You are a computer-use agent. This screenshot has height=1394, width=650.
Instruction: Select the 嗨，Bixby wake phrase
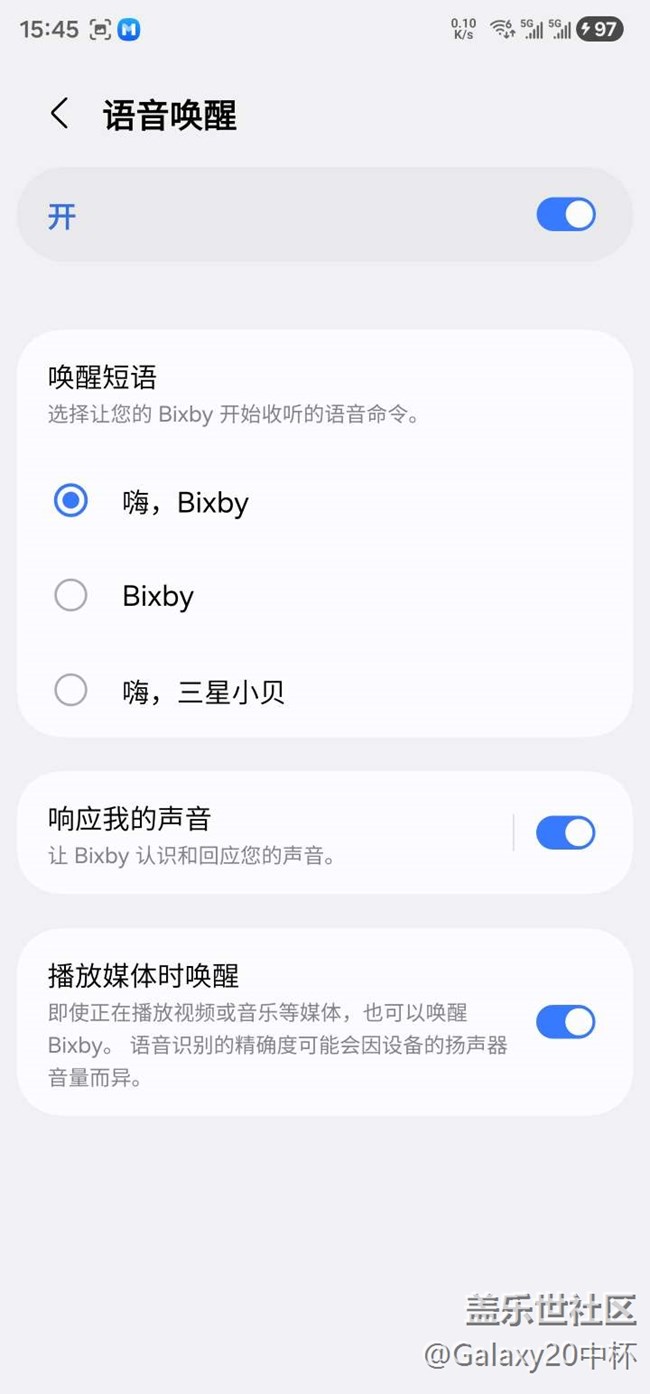point(71,501)
